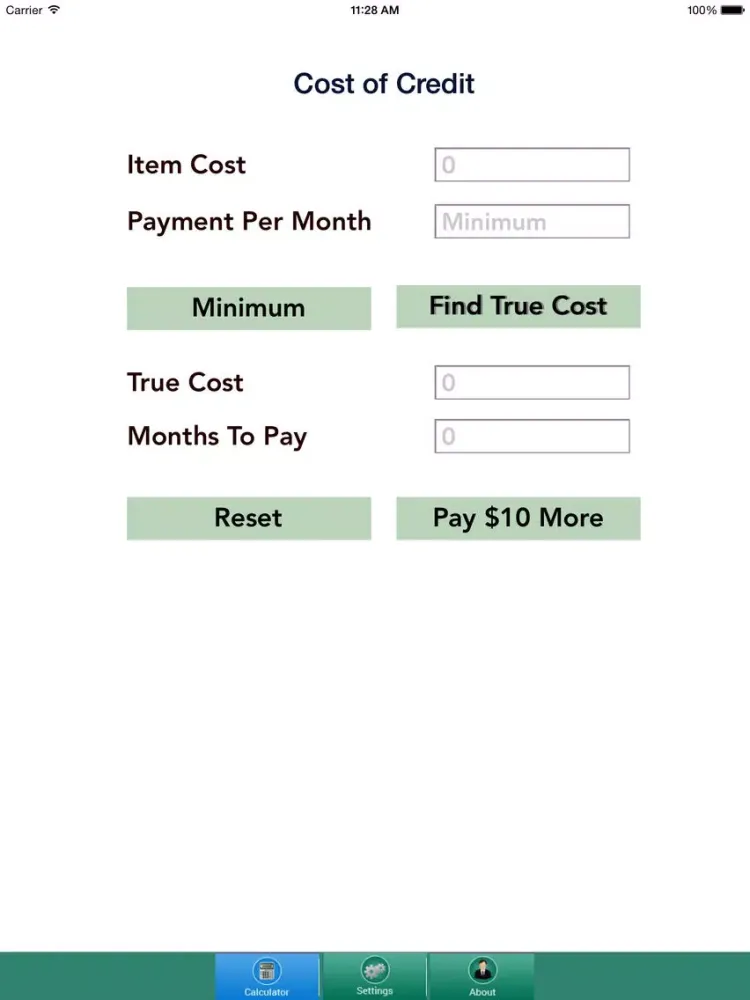Click the blue calculator glyph on the Calculator tab

tap(266, 969)
